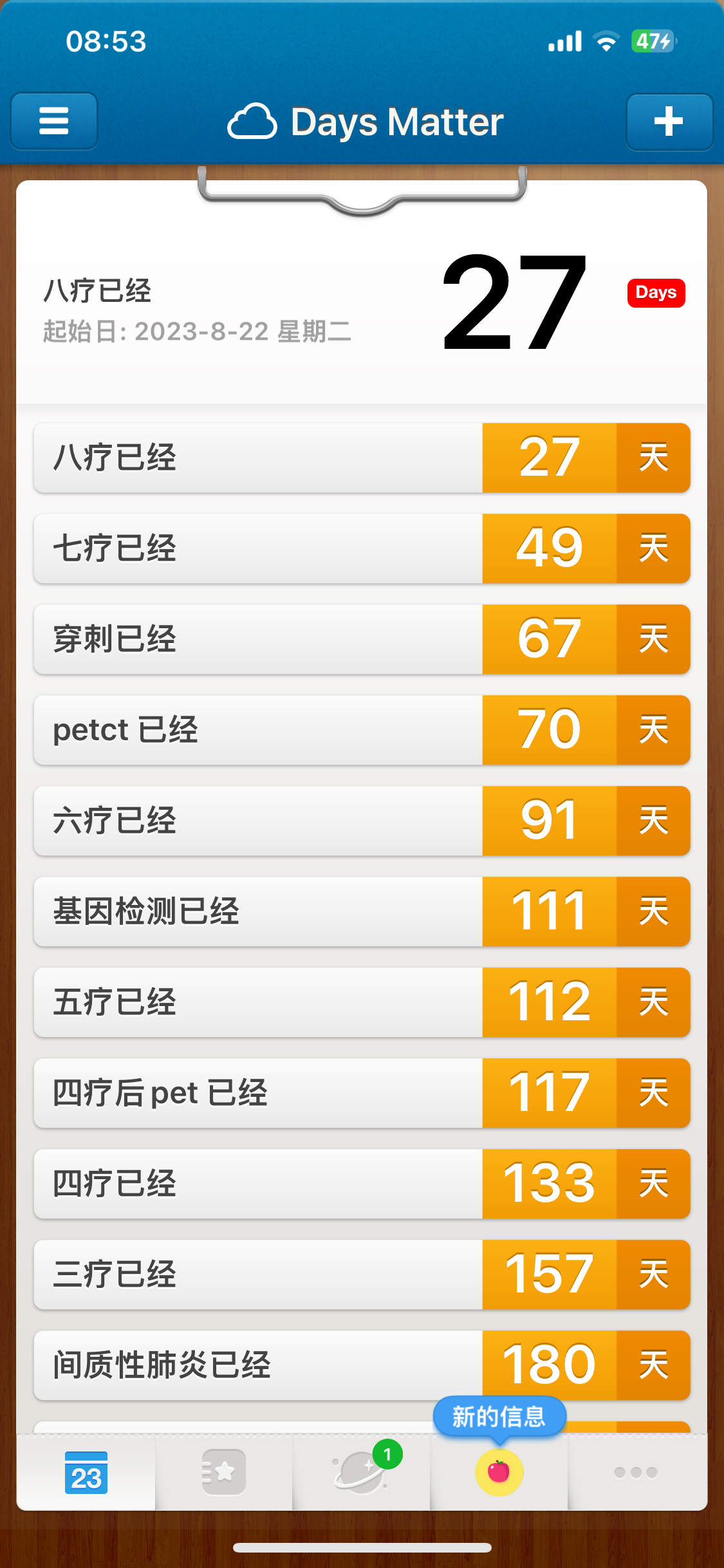The height and width of the screenshot is (1568, 724).
Task: Open the 八疗已经 27天 list row
Action: (362, 458)
